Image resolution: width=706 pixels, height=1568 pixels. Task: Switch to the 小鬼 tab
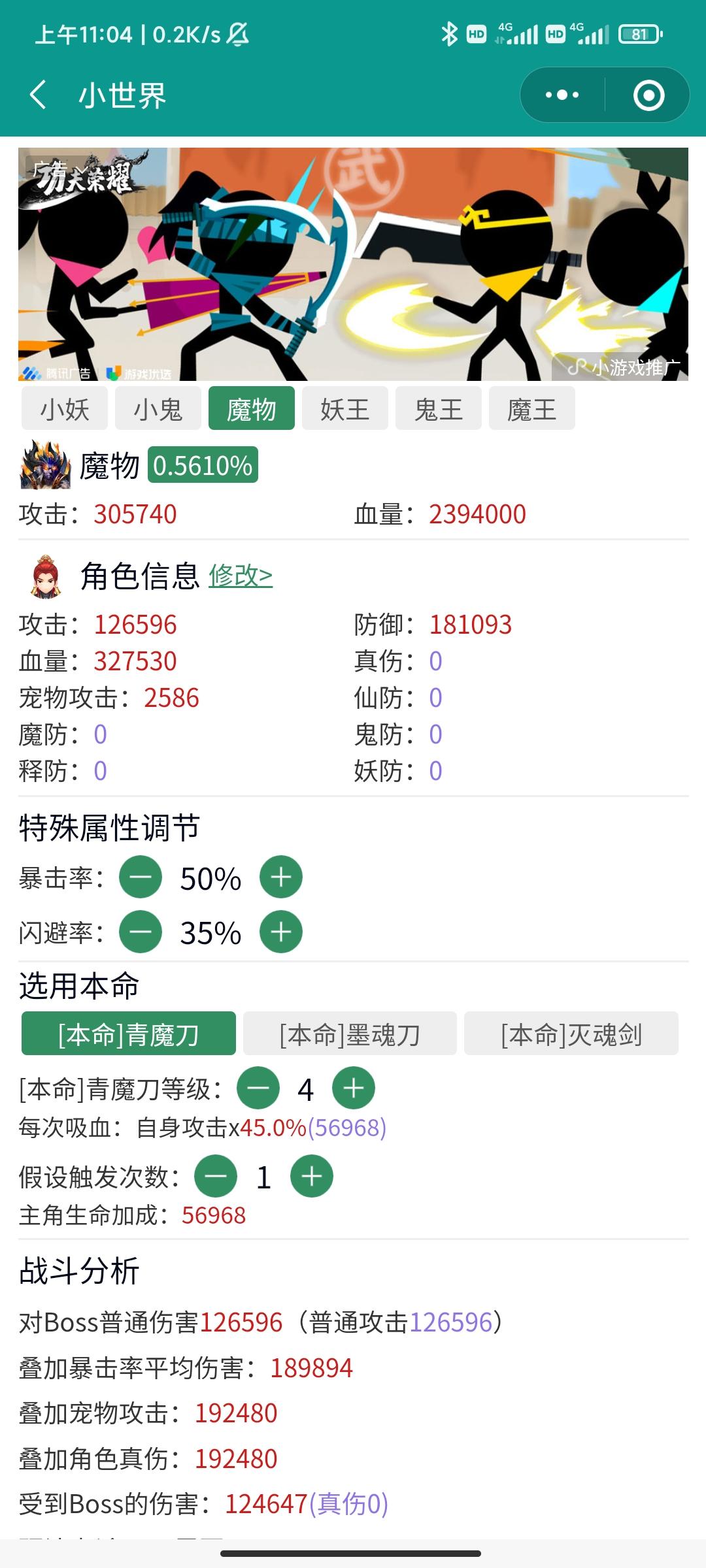pos(157,408)
